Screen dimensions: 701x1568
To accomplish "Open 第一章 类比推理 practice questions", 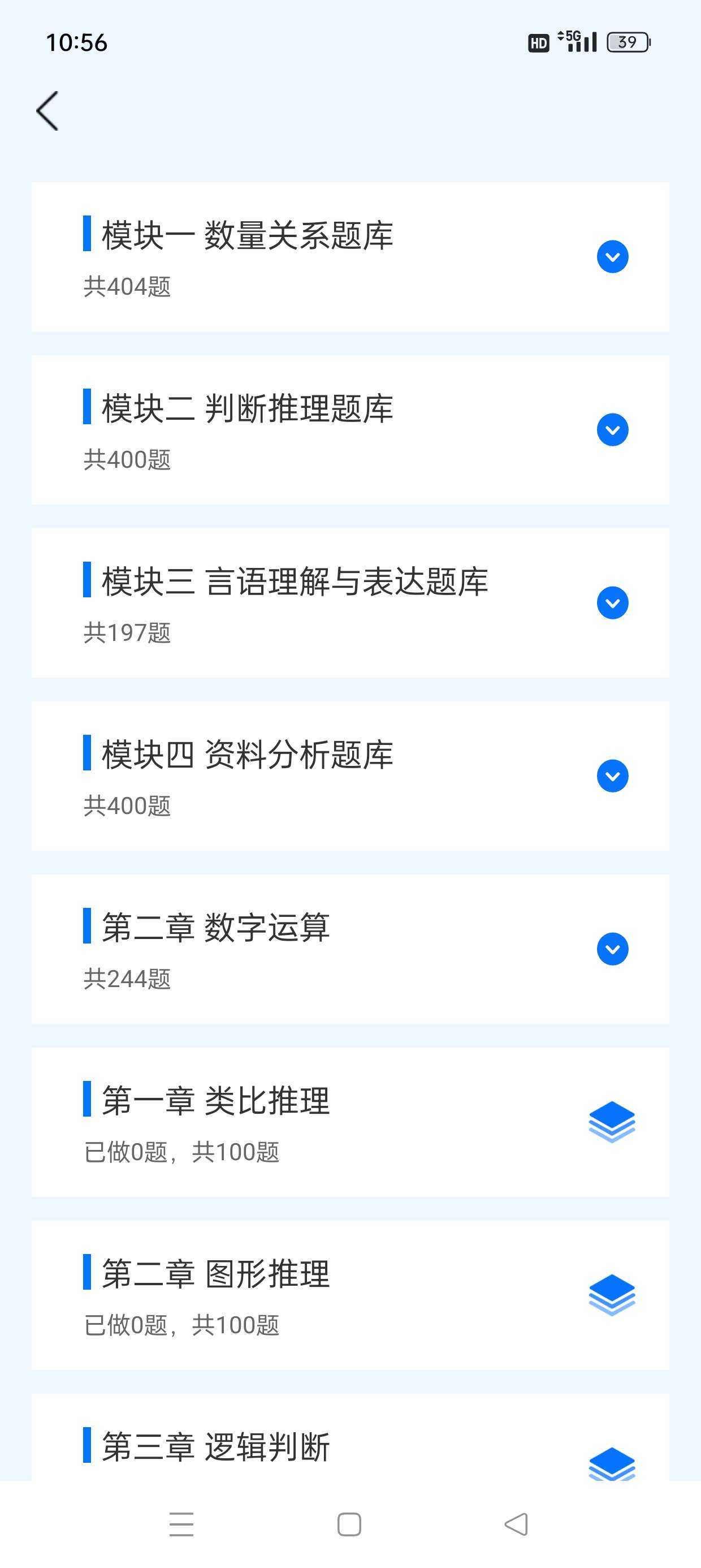I will (612, 1121).
